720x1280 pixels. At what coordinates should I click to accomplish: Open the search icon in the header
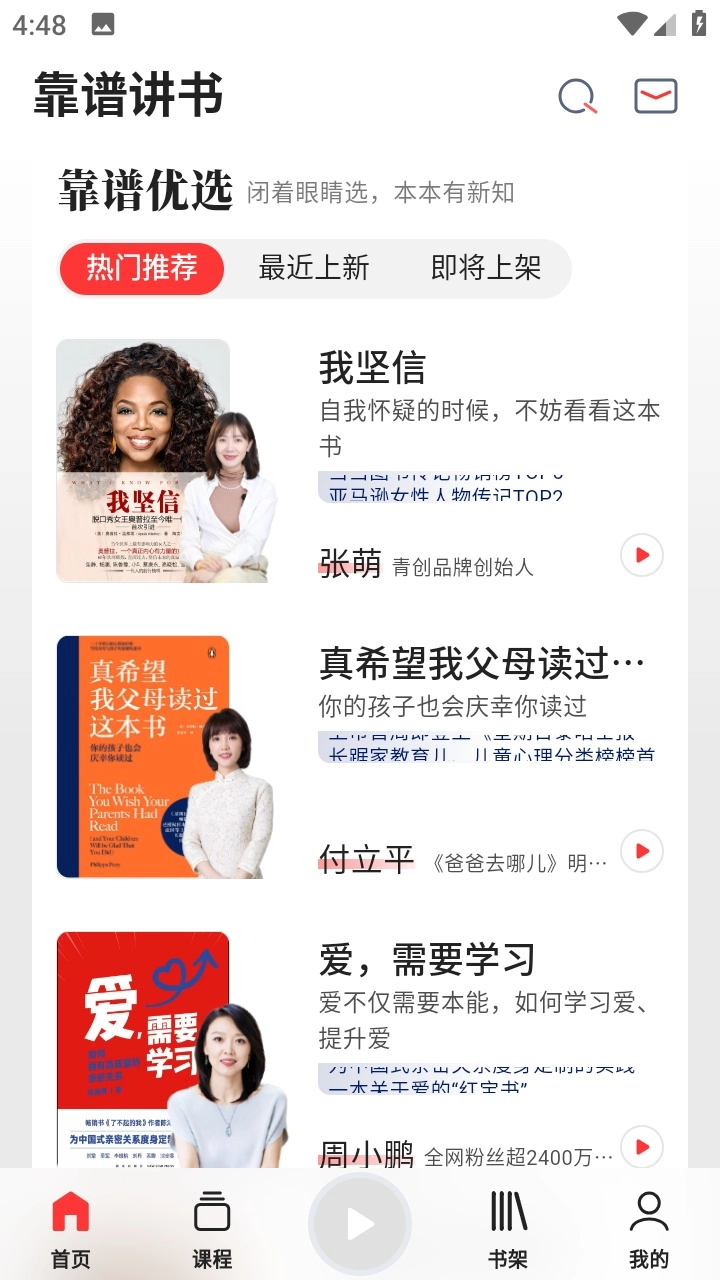click(x=577, y=97)
